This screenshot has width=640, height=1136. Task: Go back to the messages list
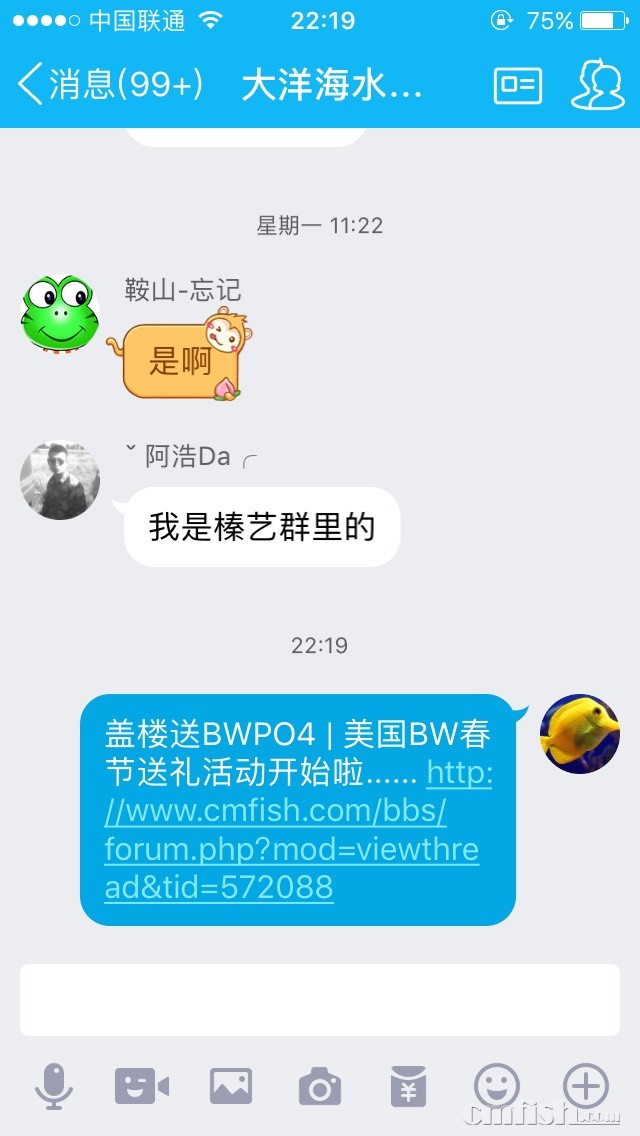pyautogui.click(x=108, y=86)
